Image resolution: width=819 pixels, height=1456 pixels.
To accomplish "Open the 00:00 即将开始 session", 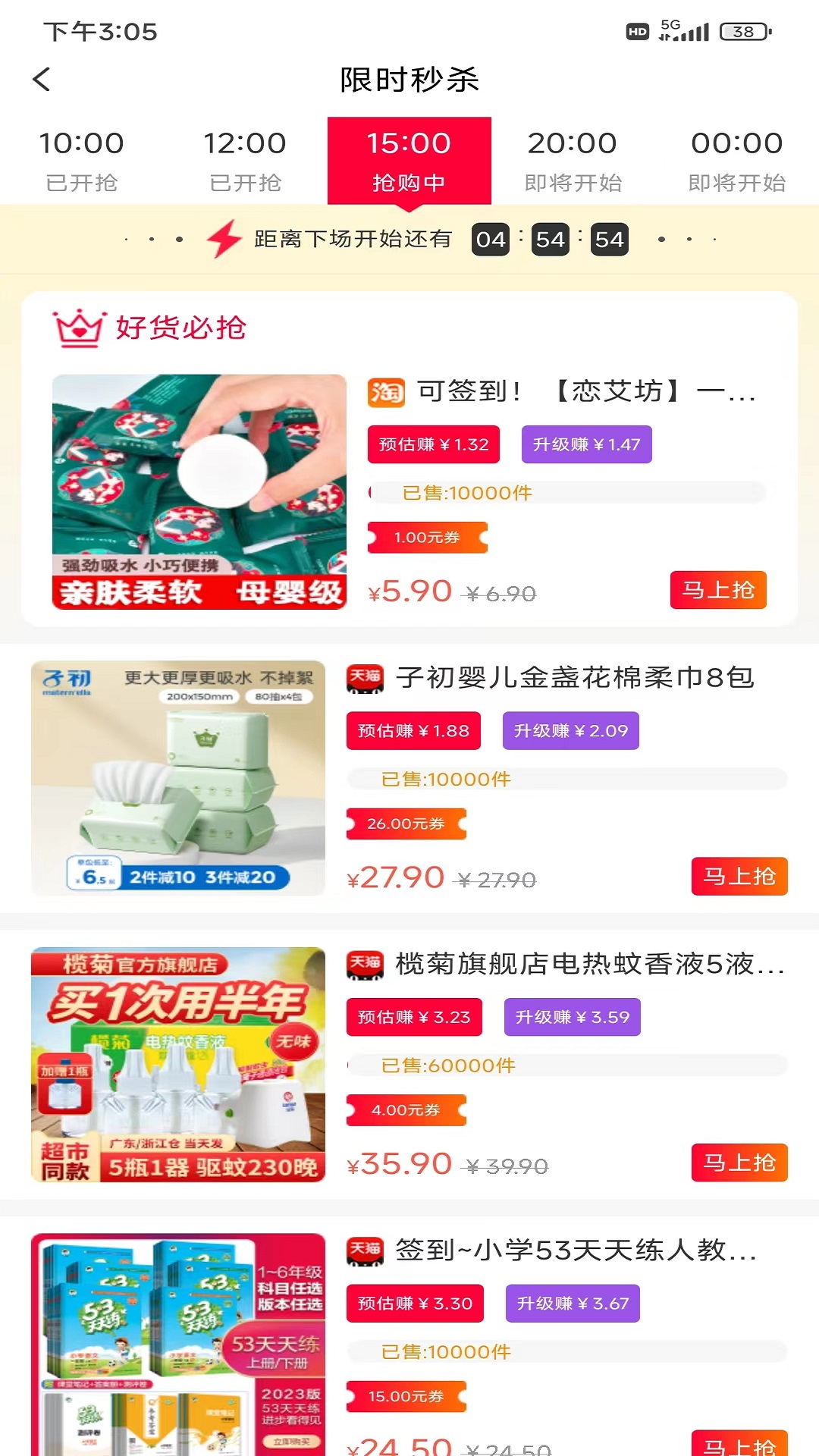I will [736, 160].
